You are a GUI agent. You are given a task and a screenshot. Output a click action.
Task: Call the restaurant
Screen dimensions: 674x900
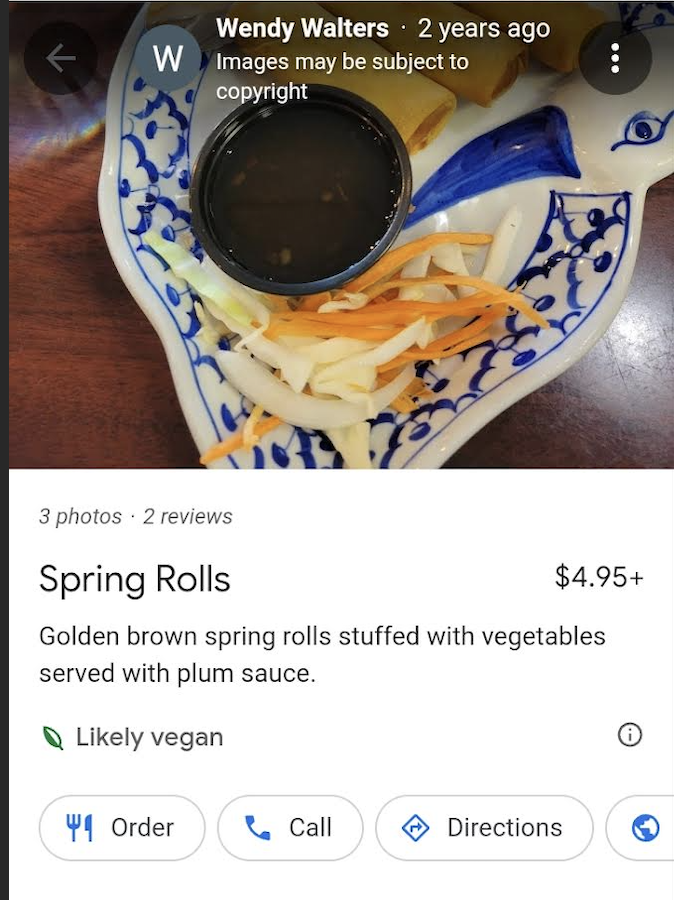[x=290, y=828]
